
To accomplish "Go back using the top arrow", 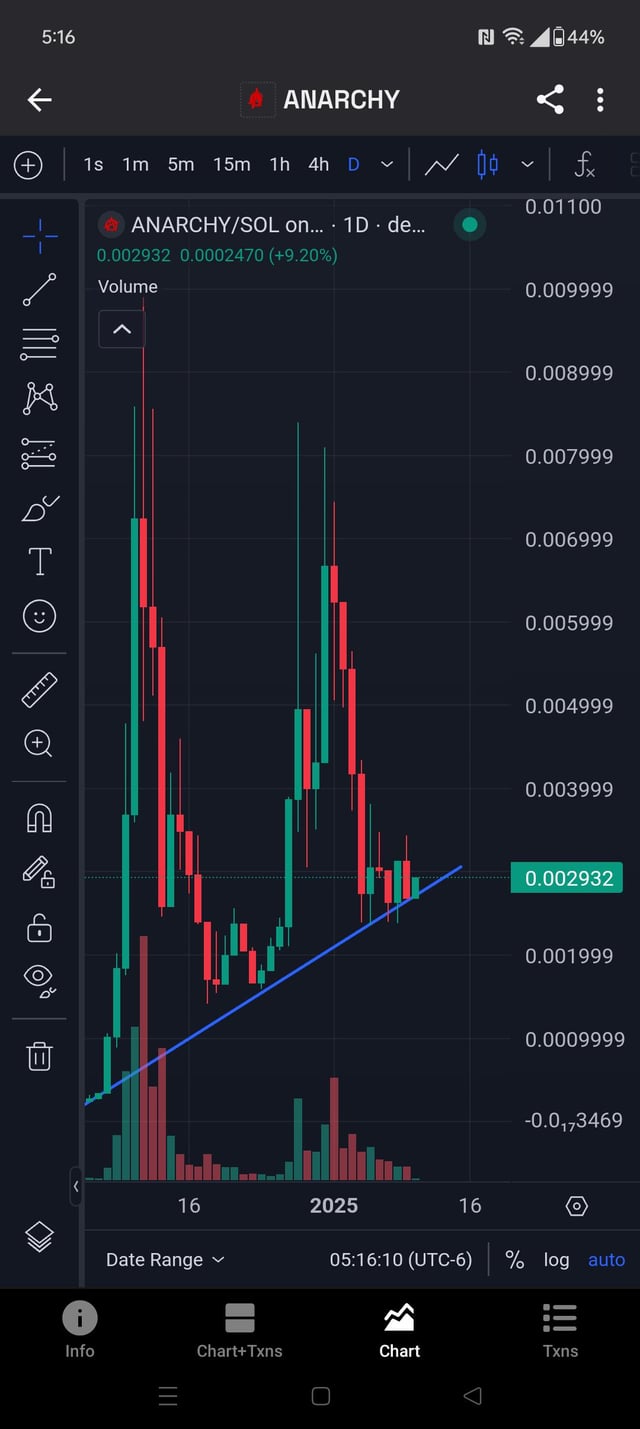I will [40, 99].
